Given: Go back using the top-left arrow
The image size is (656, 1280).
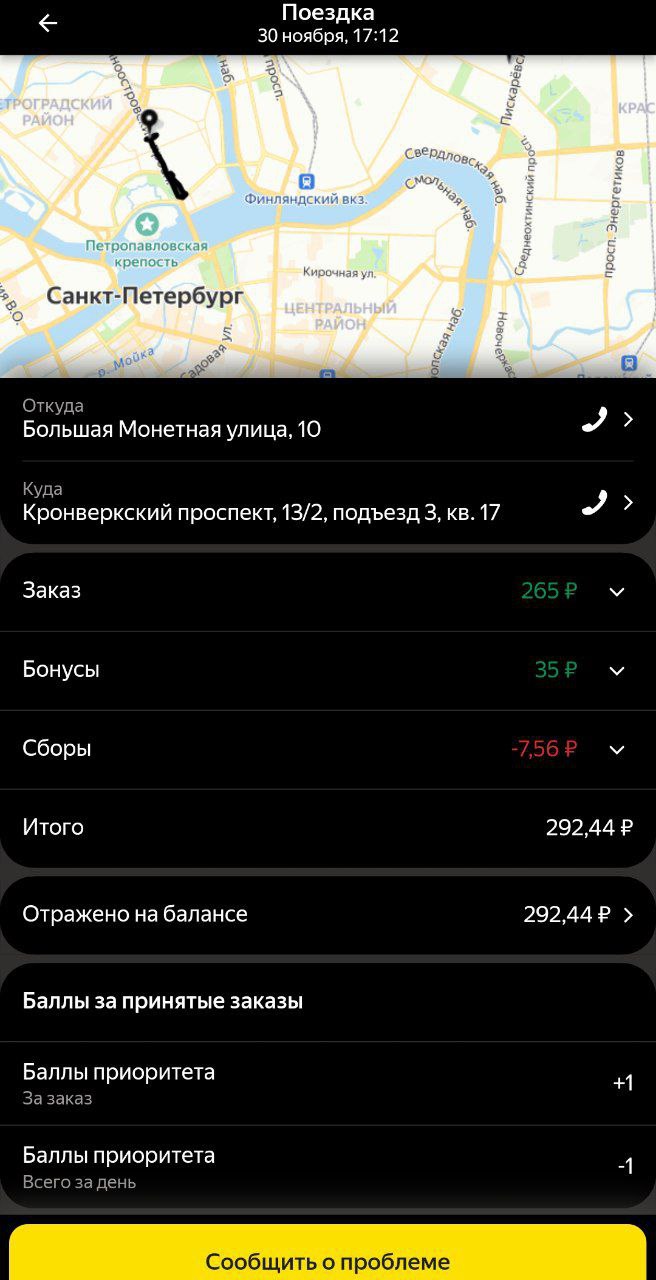Looking at the screenshot, I should tap(48, 24).
